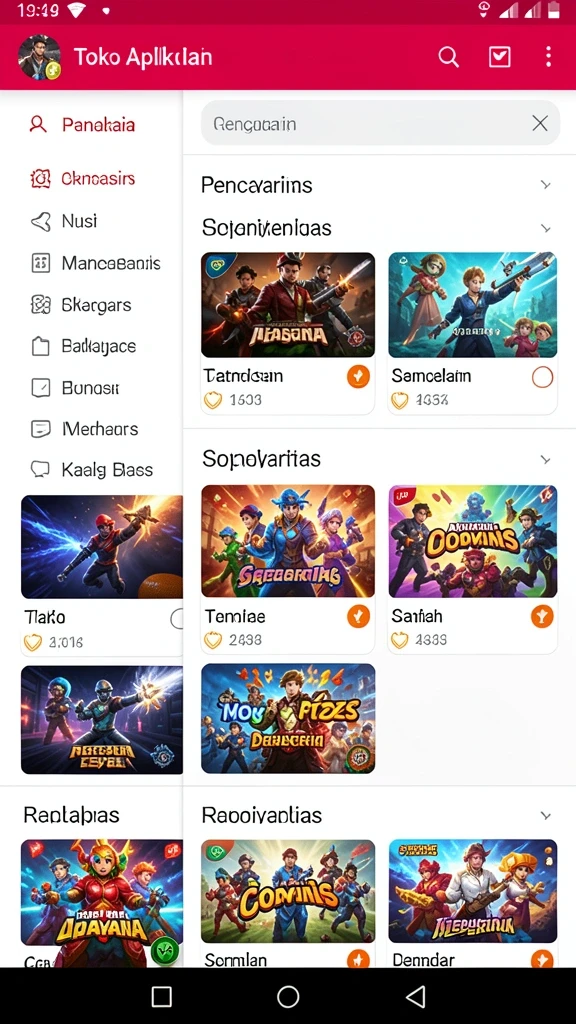Open the Sarfiah game tile
The width and height of the screenshot is (576, 1024).
[x=473, y=569]
